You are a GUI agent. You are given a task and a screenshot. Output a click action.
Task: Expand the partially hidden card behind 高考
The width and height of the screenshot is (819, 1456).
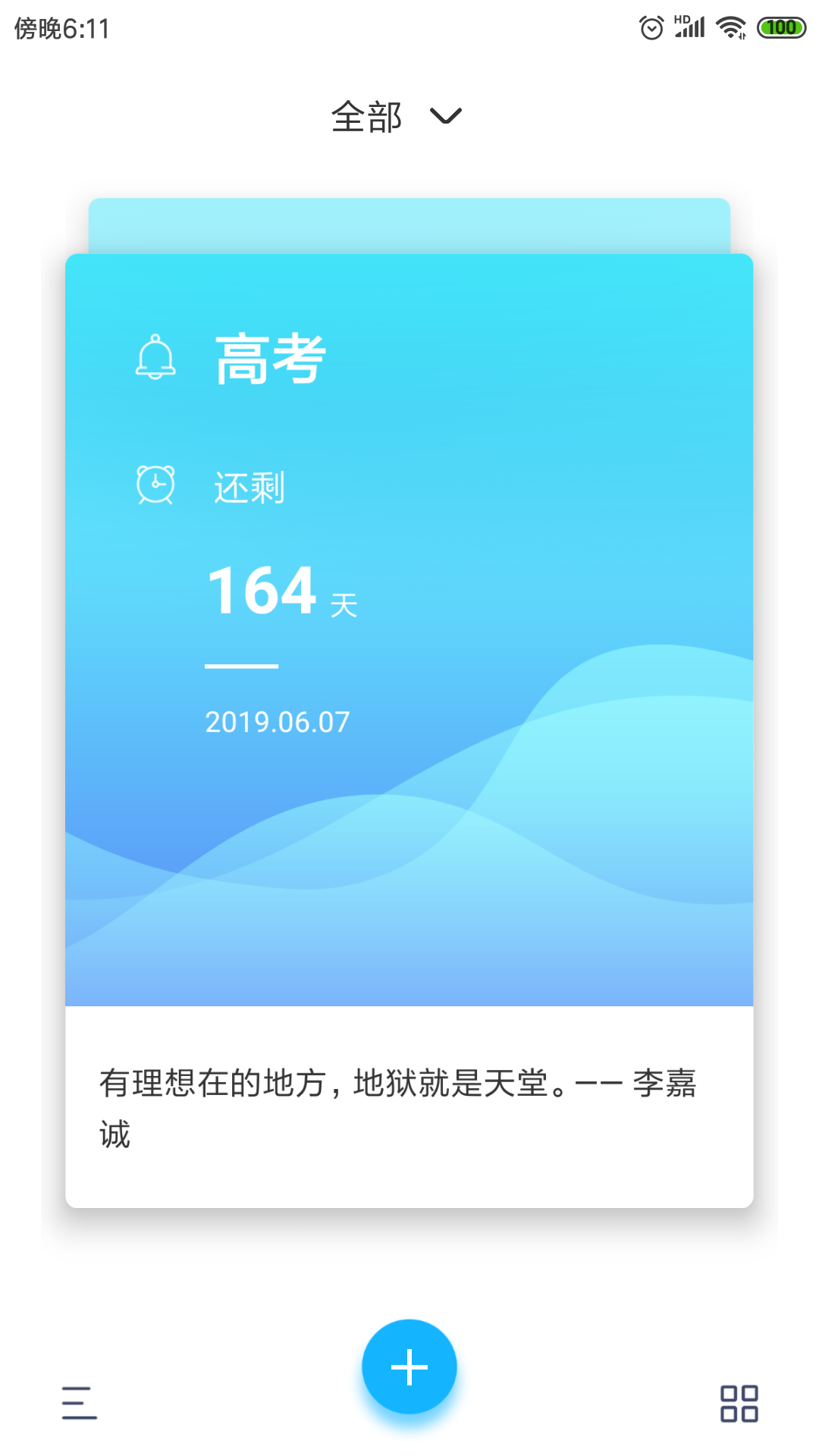point(409,224)
